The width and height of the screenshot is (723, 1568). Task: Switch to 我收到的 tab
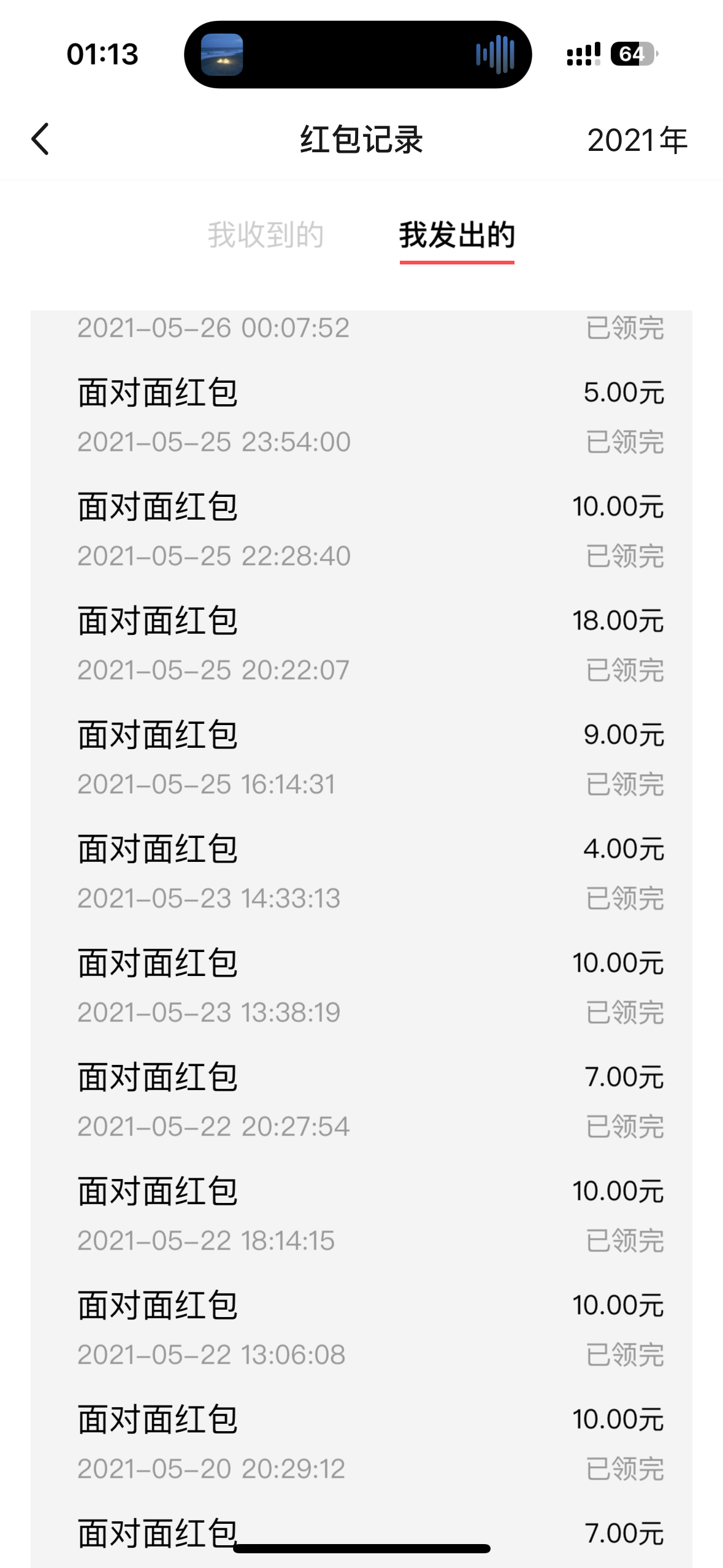pyautogui.click(x=266, y=235)
